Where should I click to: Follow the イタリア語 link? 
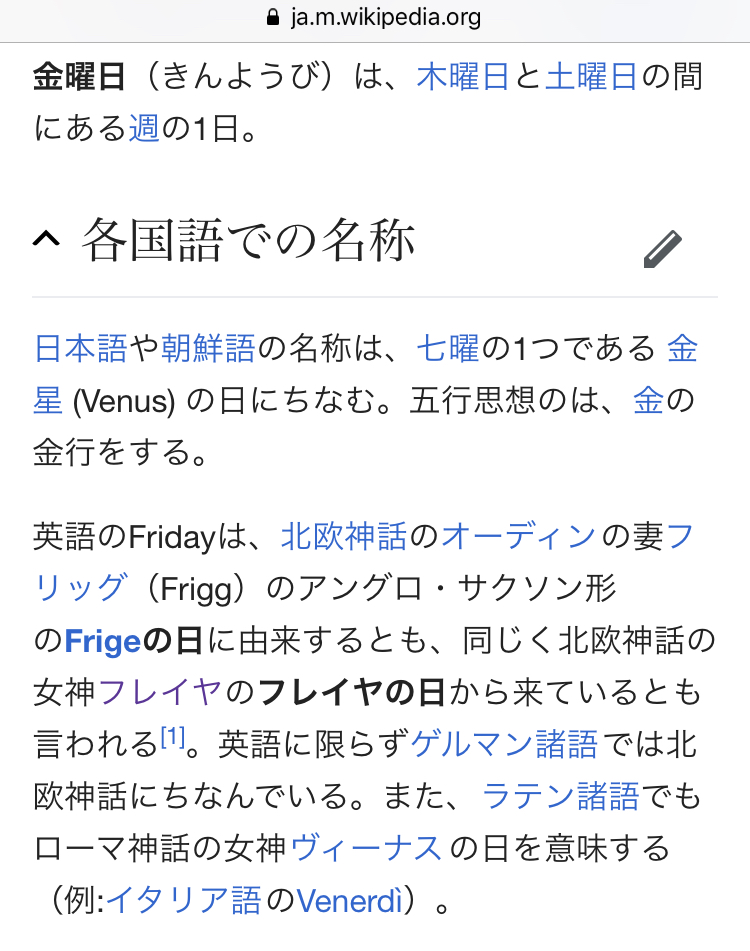coord(183,901)
